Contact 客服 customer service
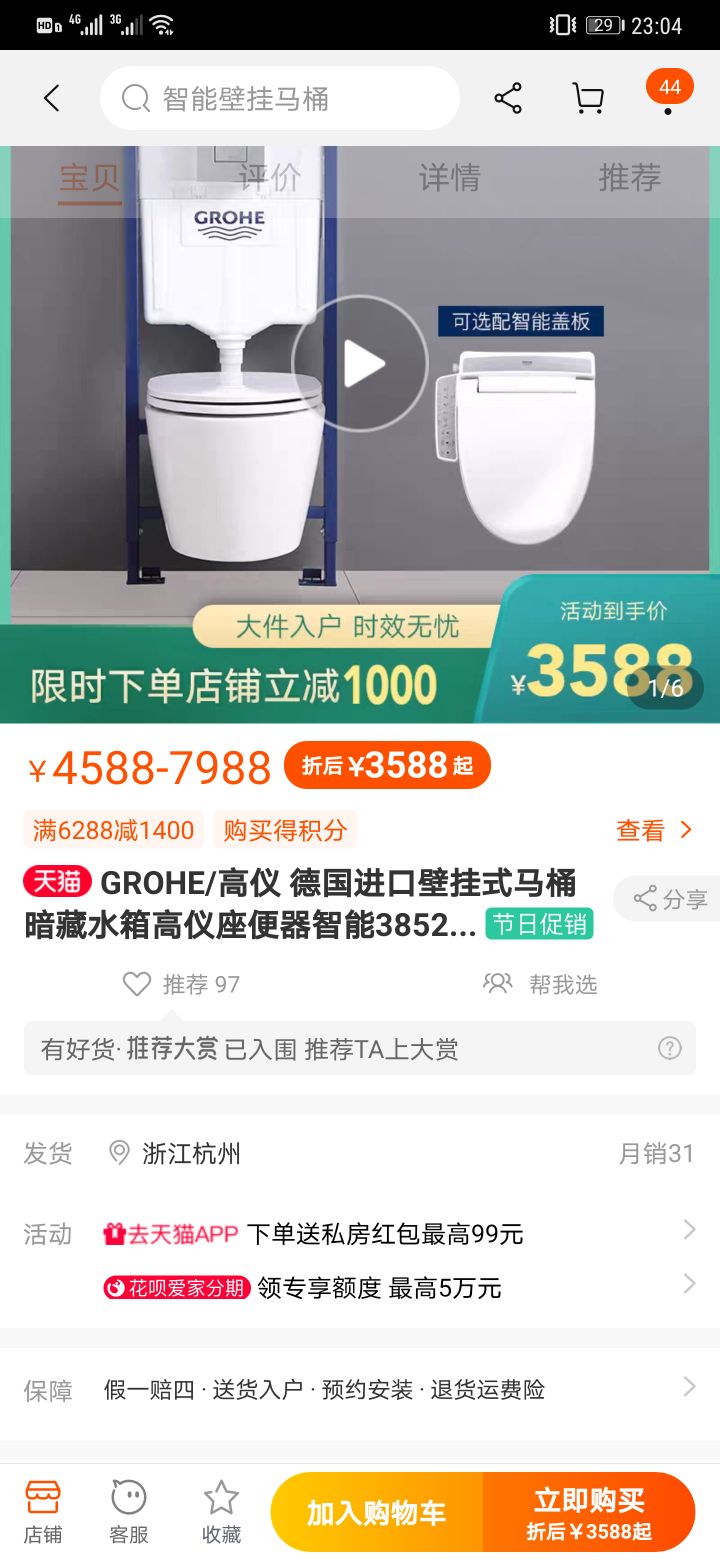720x1560 pixels. [x=126, y=1510]
